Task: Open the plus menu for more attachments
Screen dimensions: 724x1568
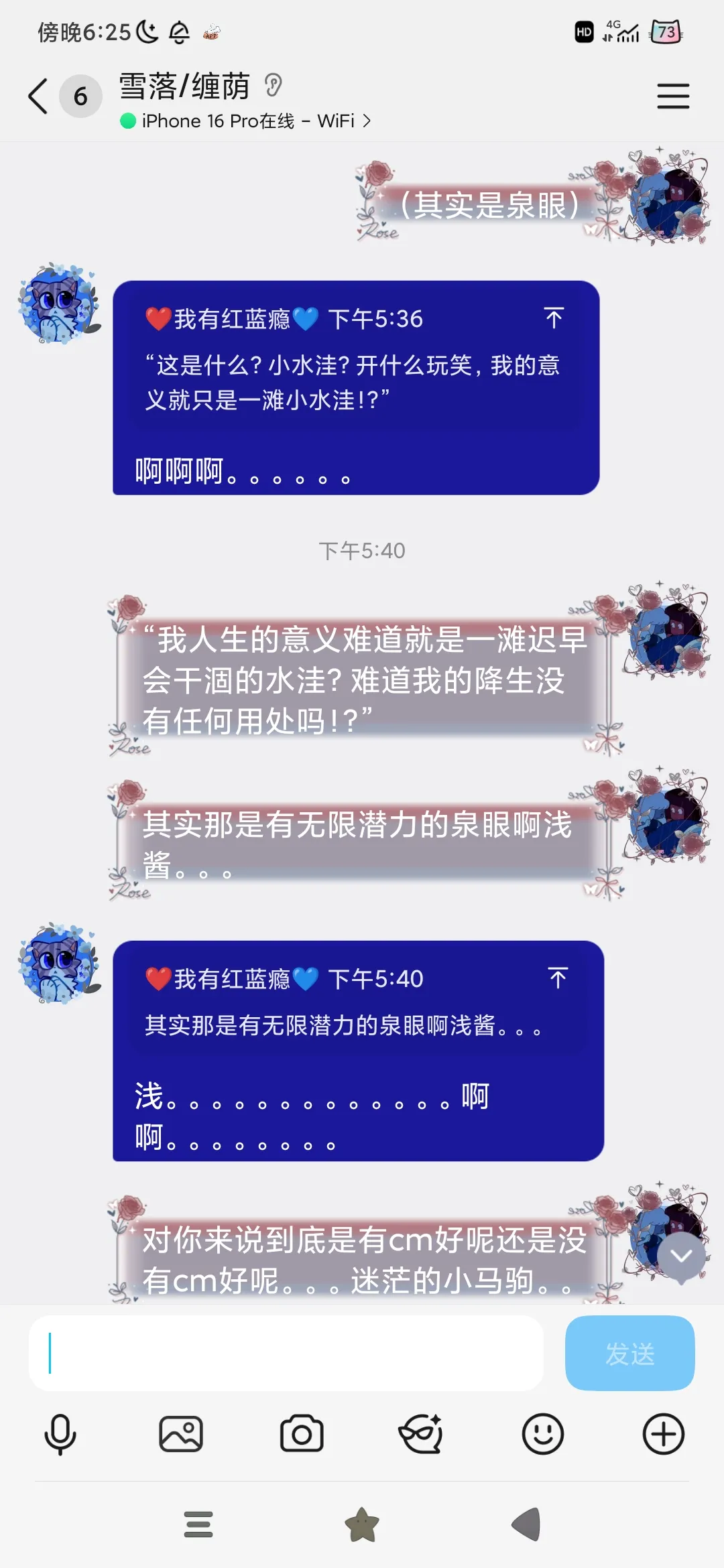Action: pyautogui.click(x=664, y=1435)
